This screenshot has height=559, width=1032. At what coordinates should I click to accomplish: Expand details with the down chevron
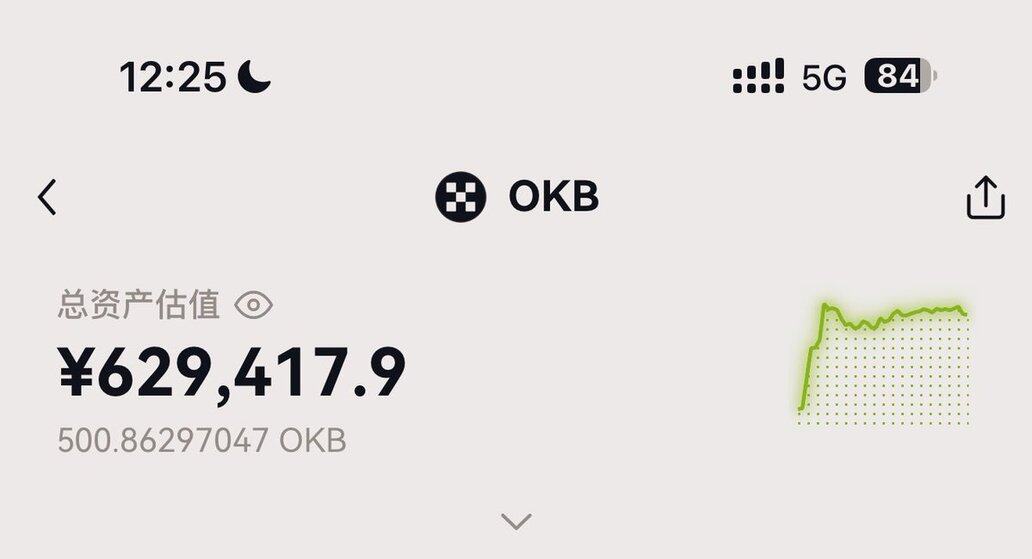click(x=516, y=521)
